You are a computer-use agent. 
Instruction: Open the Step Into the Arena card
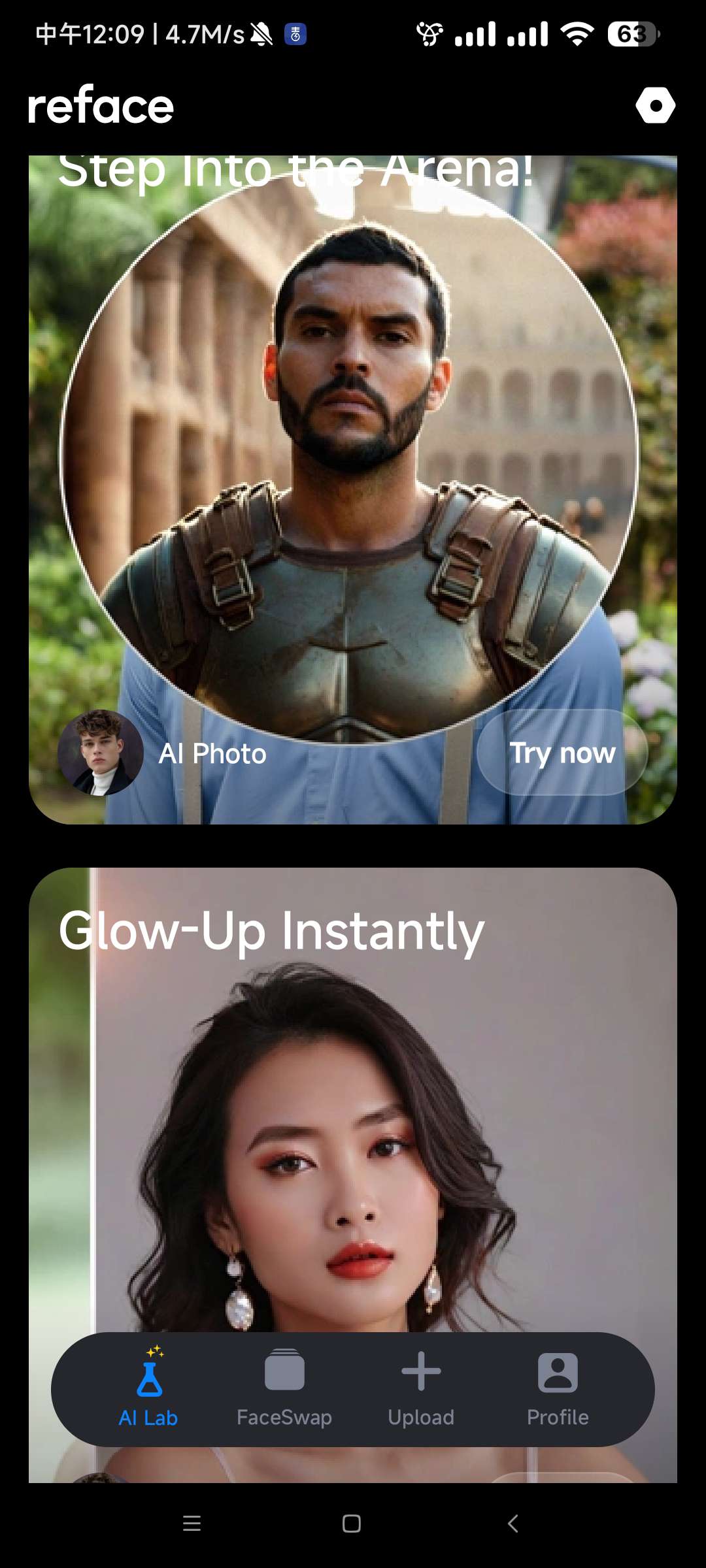[353, 457]
